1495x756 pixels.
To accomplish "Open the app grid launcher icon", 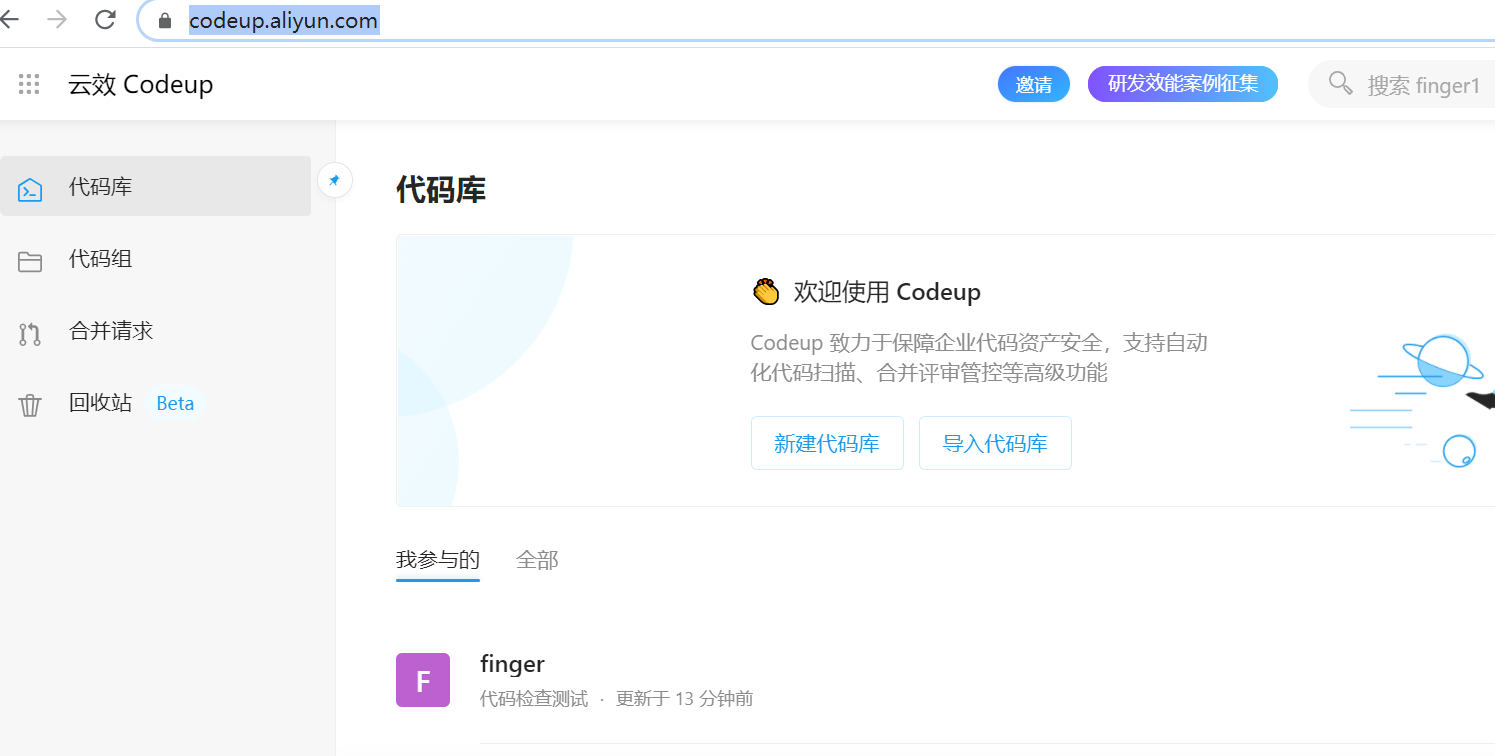I will tap(29, 84).
